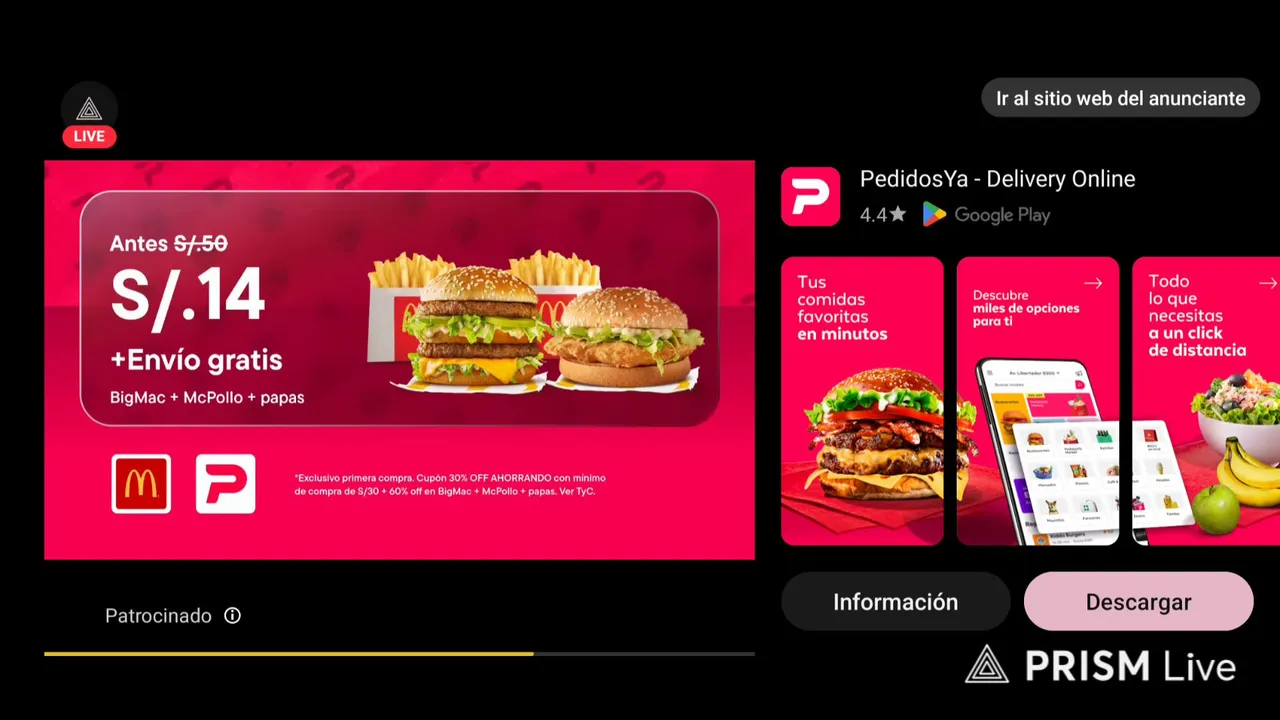Open ad info icon next to Patrocinado

pyautogui.click(x=232, y=616)
